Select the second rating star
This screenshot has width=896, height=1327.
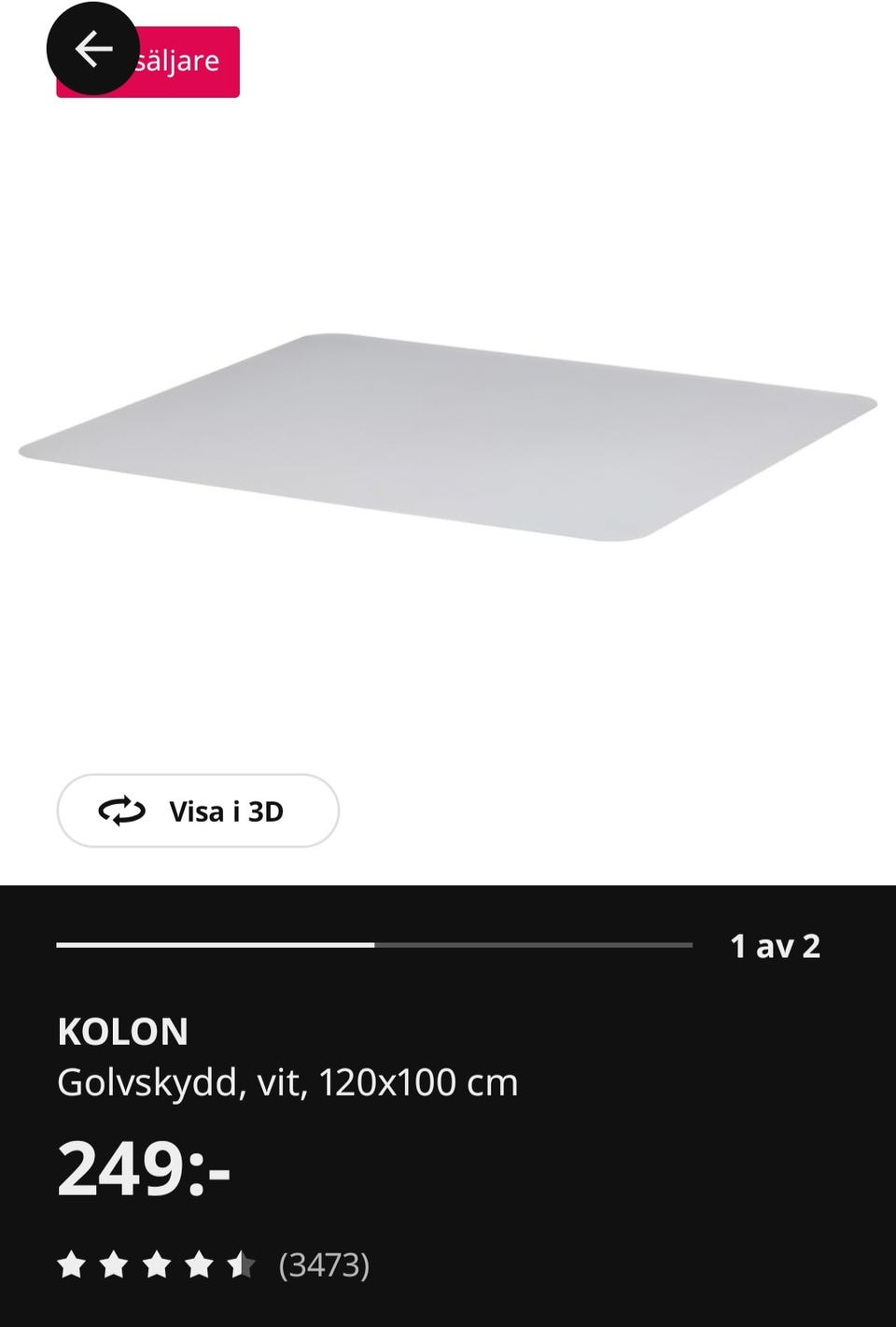(116, 1266)
